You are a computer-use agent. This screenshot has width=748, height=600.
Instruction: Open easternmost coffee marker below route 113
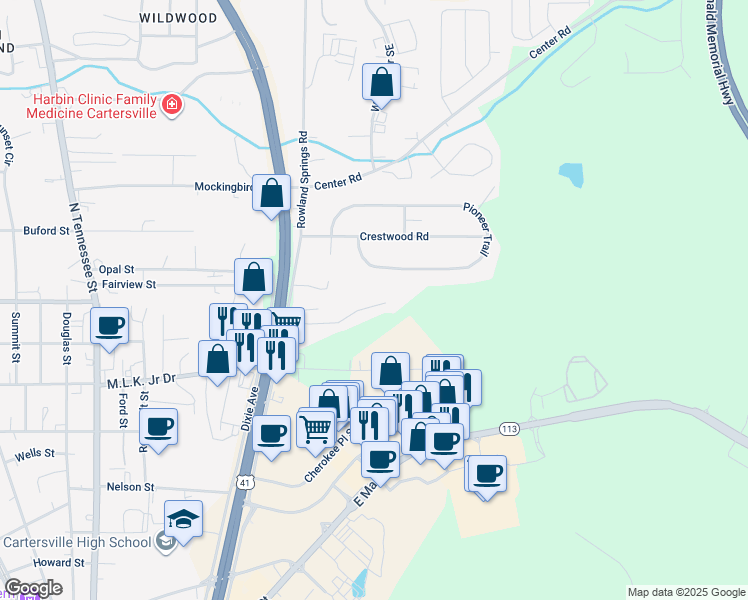tap(488, 476)
